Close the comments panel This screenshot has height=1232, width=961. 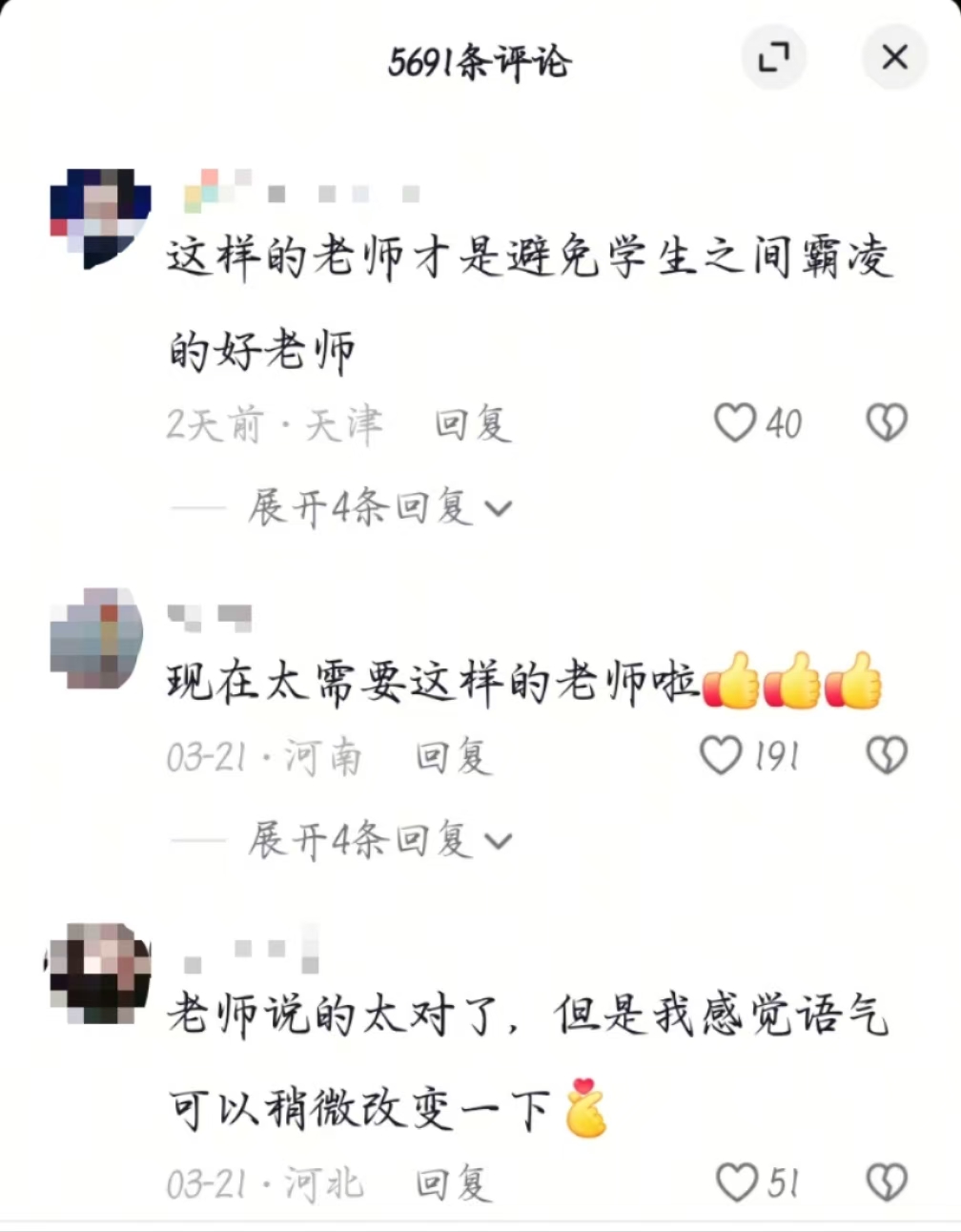click(894, 58)
